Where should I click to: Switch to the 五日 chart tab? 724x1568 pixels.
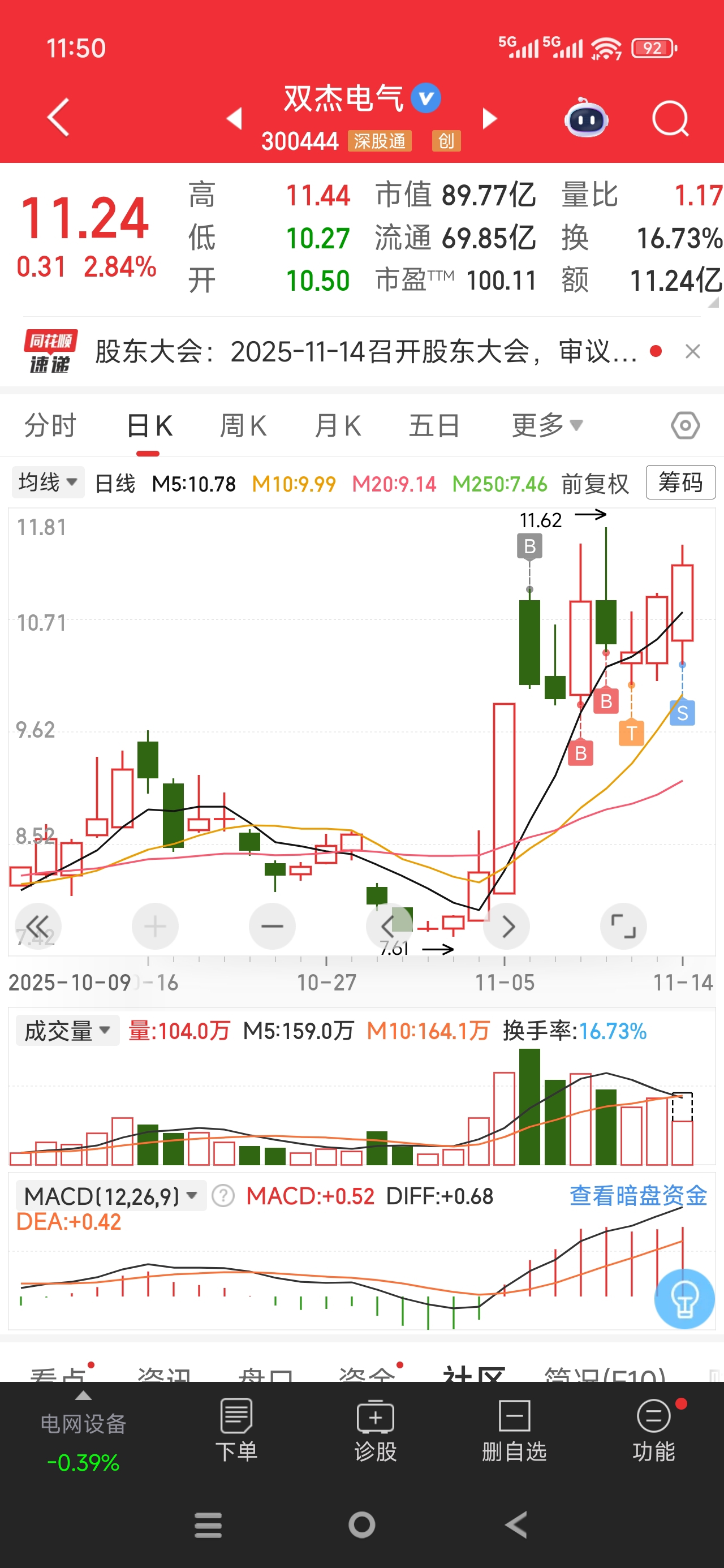point(433,425)
